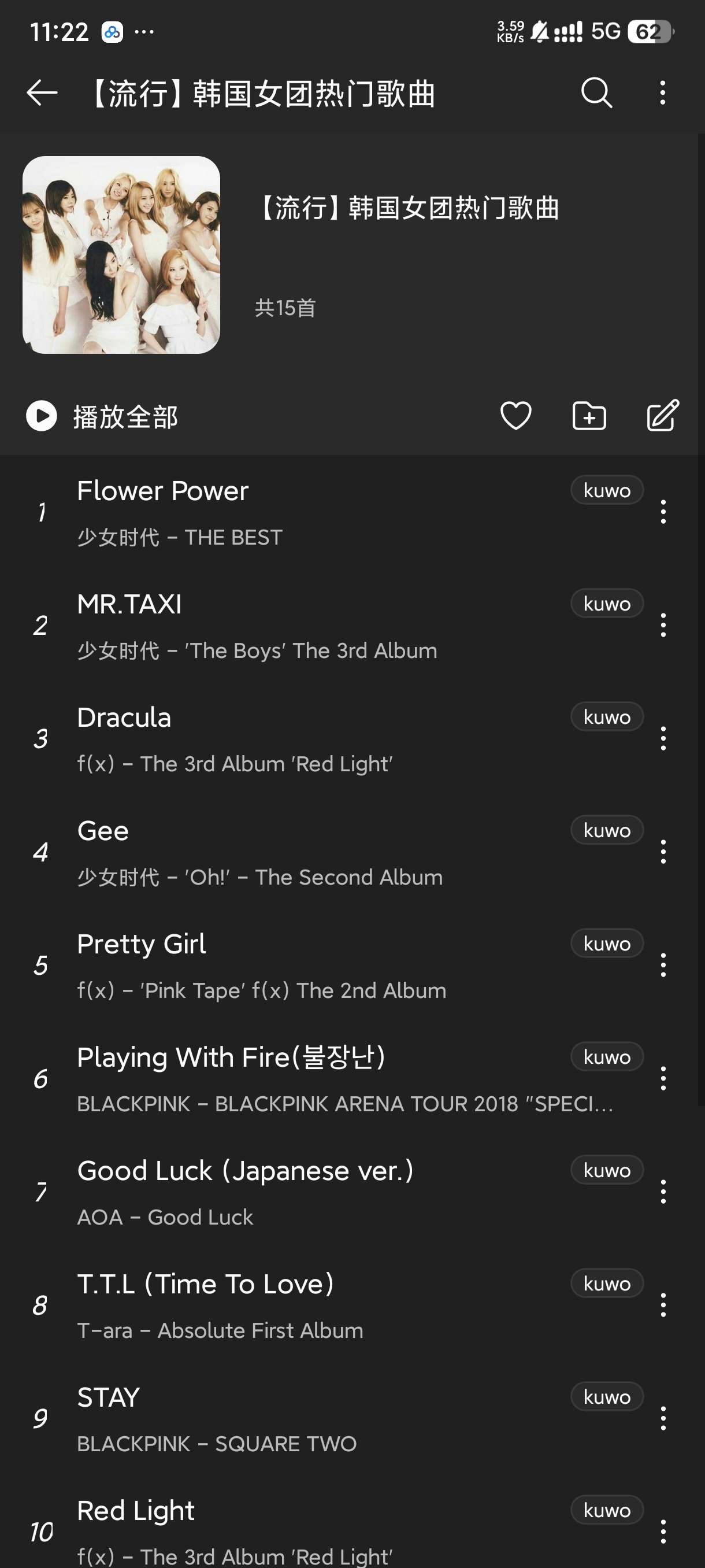This screenshot has width=705, height=1568.
Task: Edit the playlist with the pencil icon
Action: coord(662,416)
